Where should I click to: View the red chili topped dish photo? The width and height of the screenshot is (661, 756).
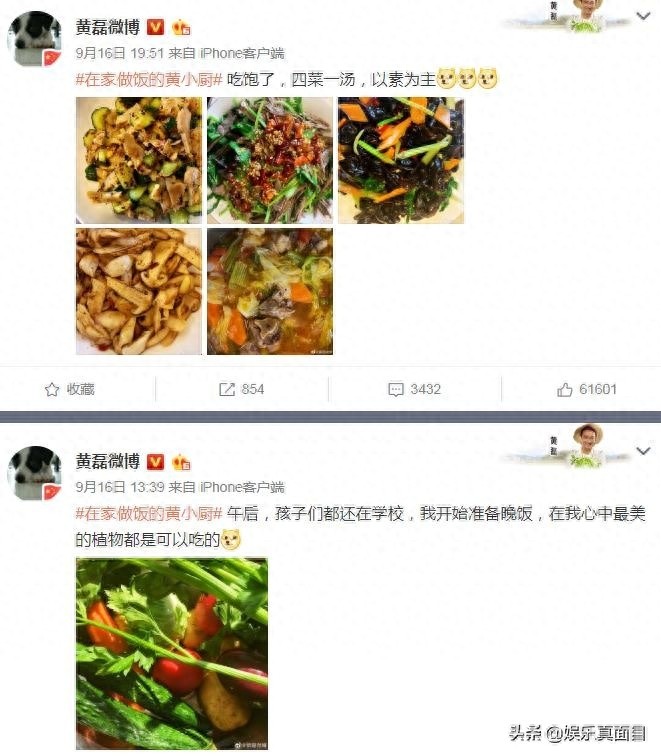pos(269,160)
